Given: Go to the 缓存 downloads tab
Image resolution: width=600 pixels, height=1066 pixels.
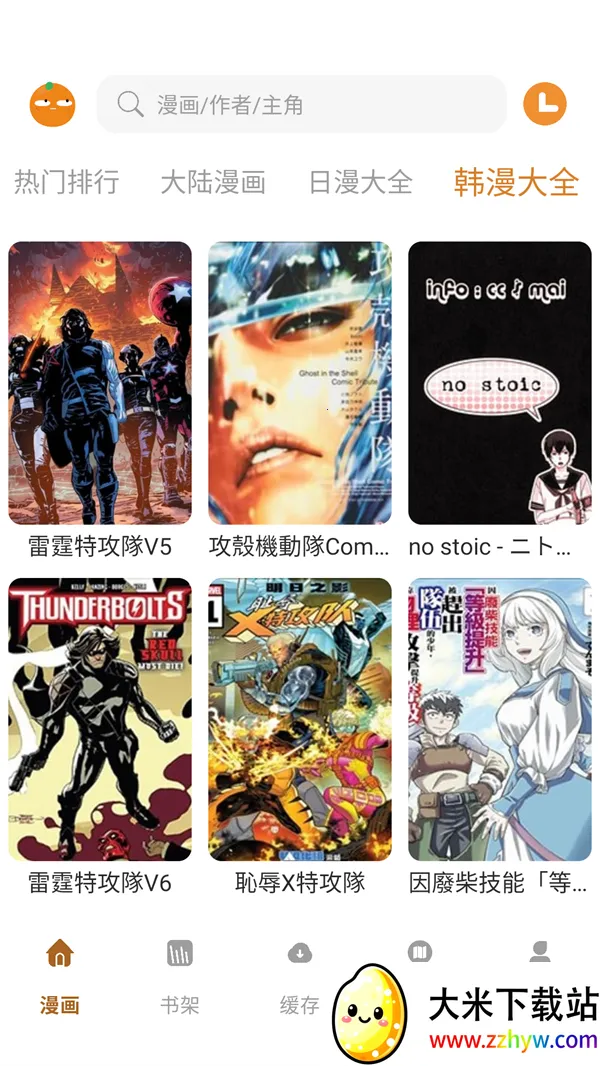Looking at the screenshot, I should (300, 976).
